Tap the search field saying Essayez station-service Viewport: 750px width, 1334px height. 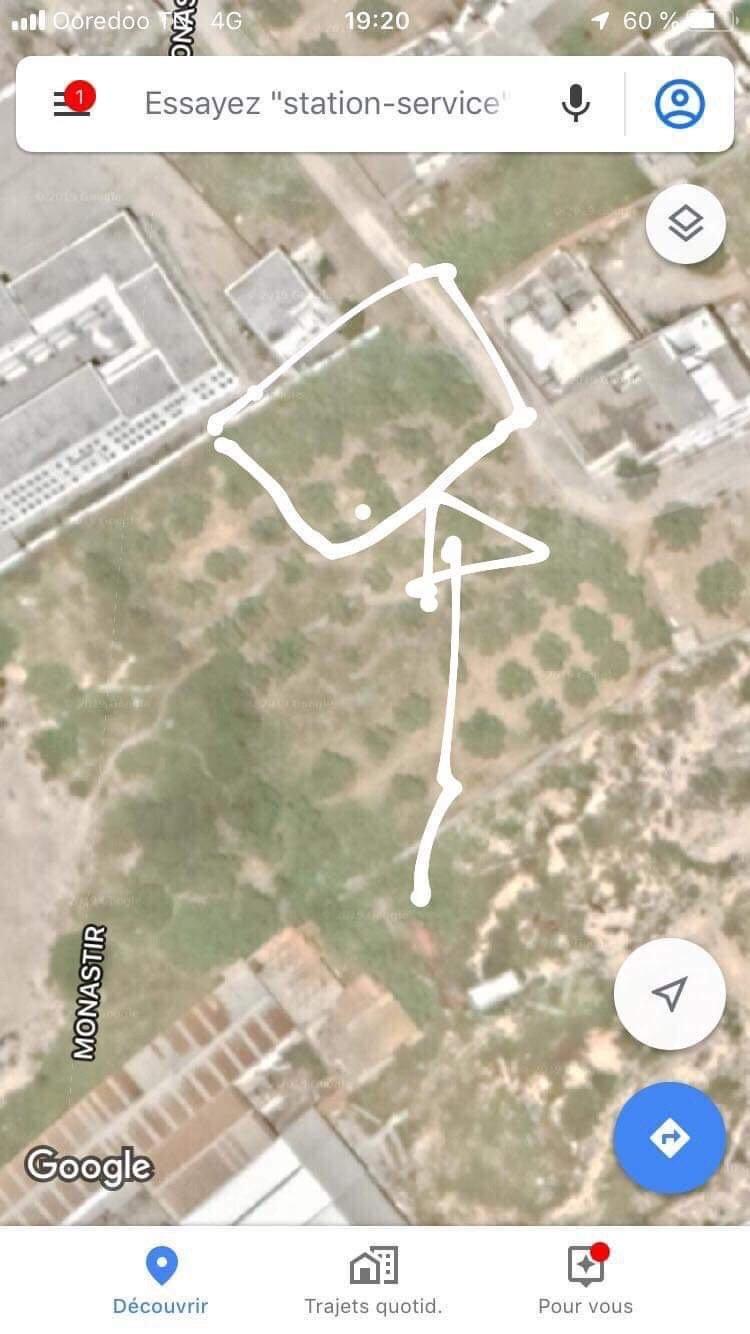(327, 103)
